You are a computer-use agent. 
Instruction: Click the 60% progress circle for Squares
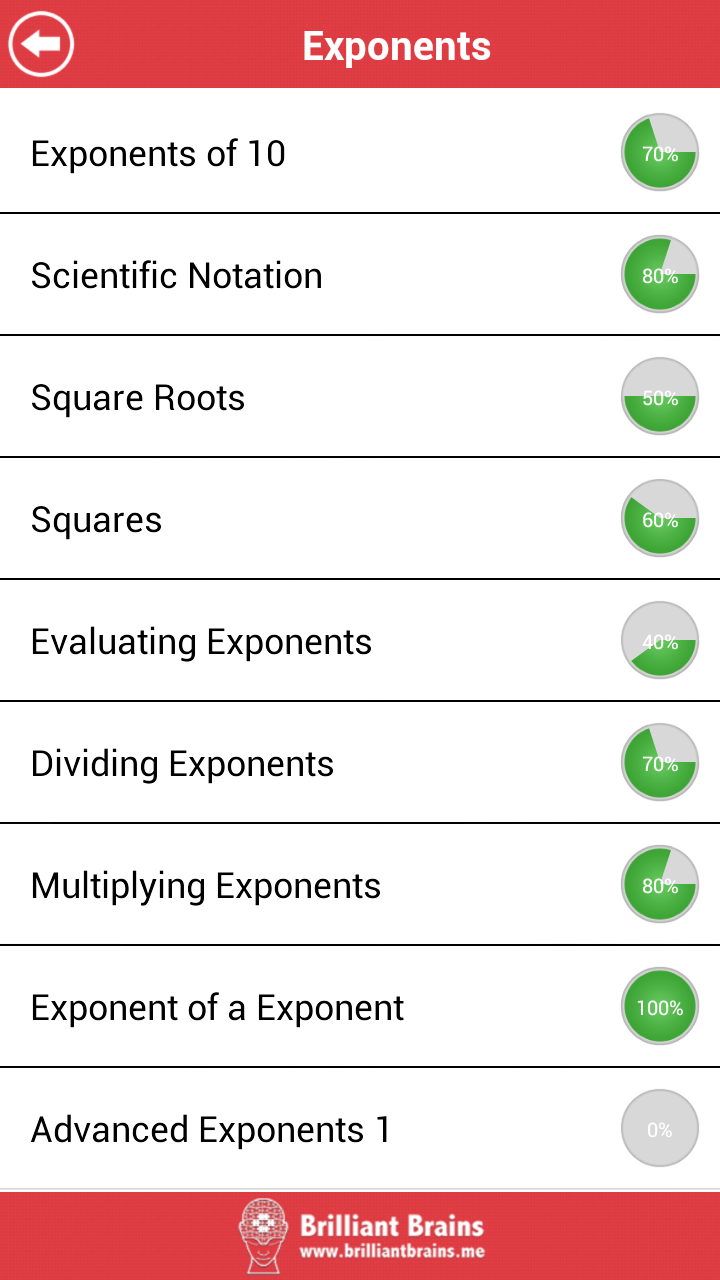(x=660, y=518)
